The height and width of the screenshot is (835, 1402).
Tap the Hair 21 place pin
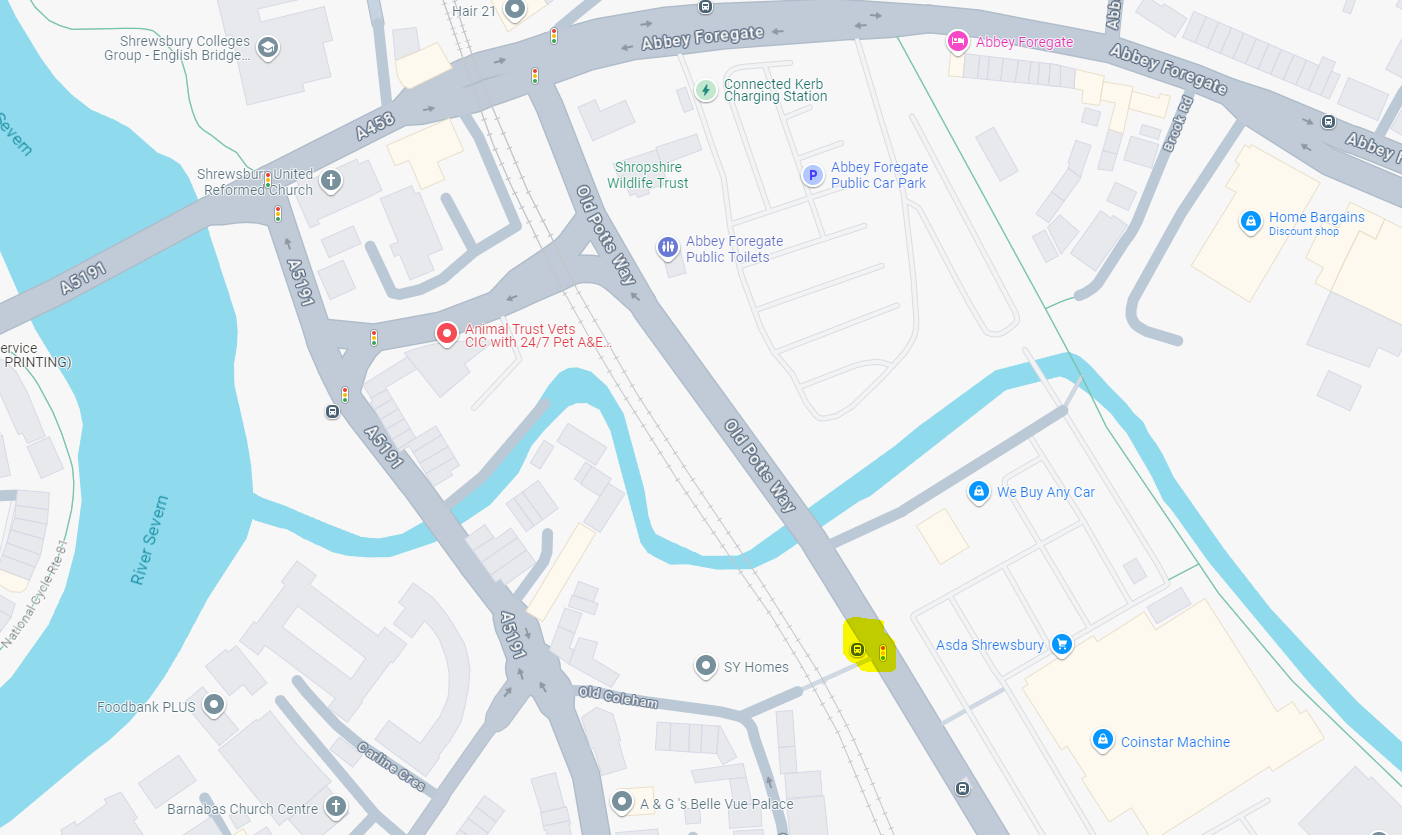(x=515, y=10)
